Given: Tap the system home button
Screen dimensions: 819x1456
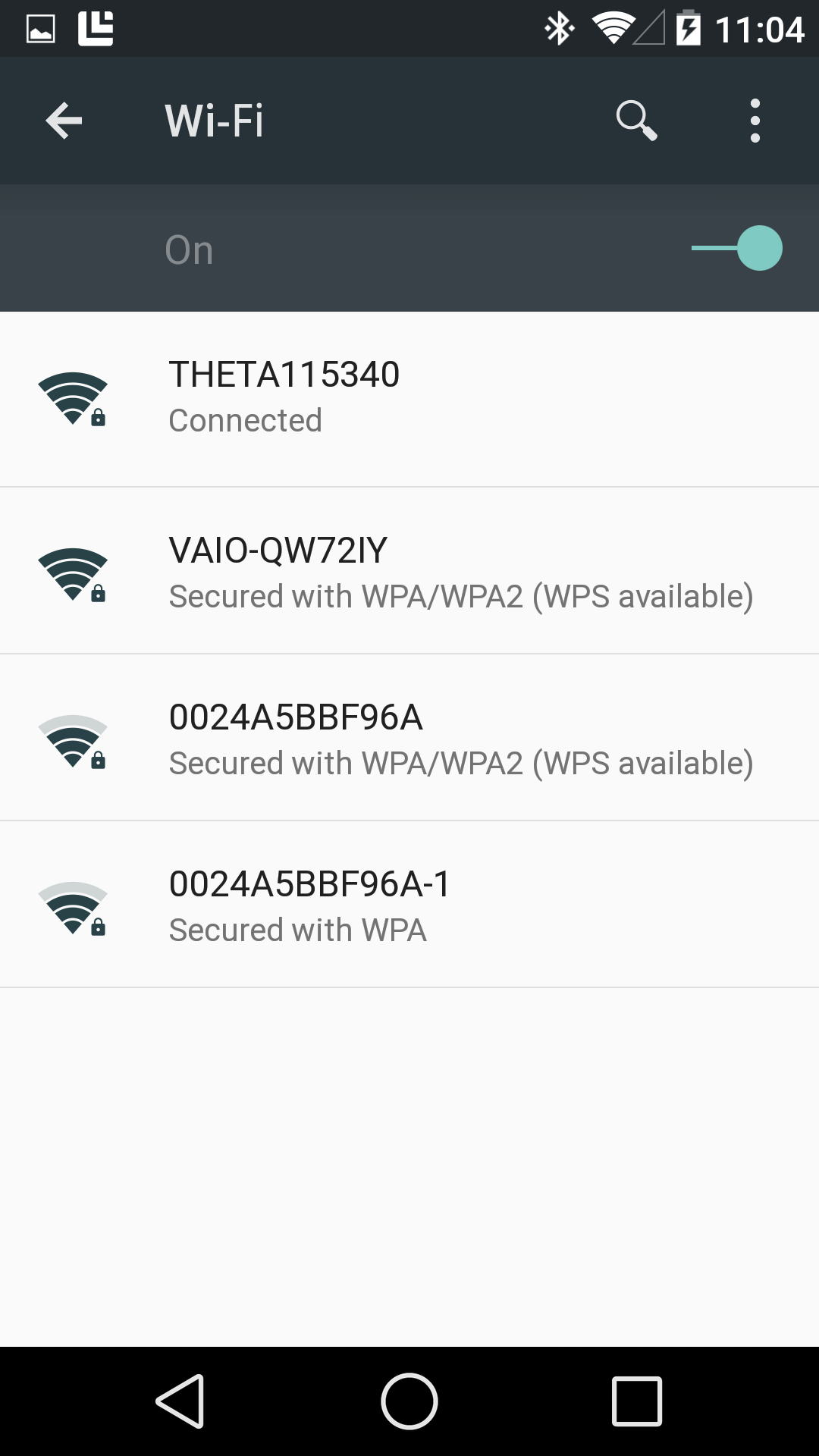Looking at the screenshot, I should tap(409, 1401).
